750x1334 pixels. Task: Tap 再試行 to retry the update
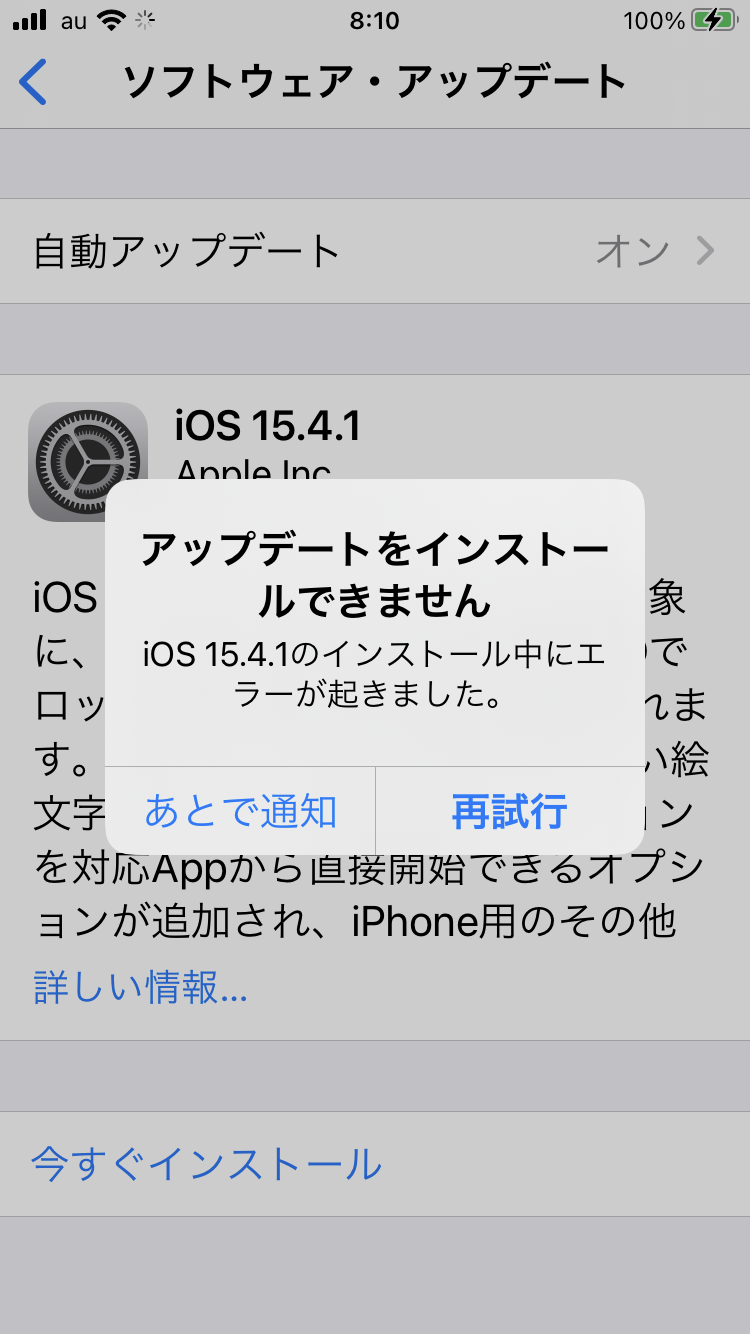pyautogui.click(x=509, y=811)
